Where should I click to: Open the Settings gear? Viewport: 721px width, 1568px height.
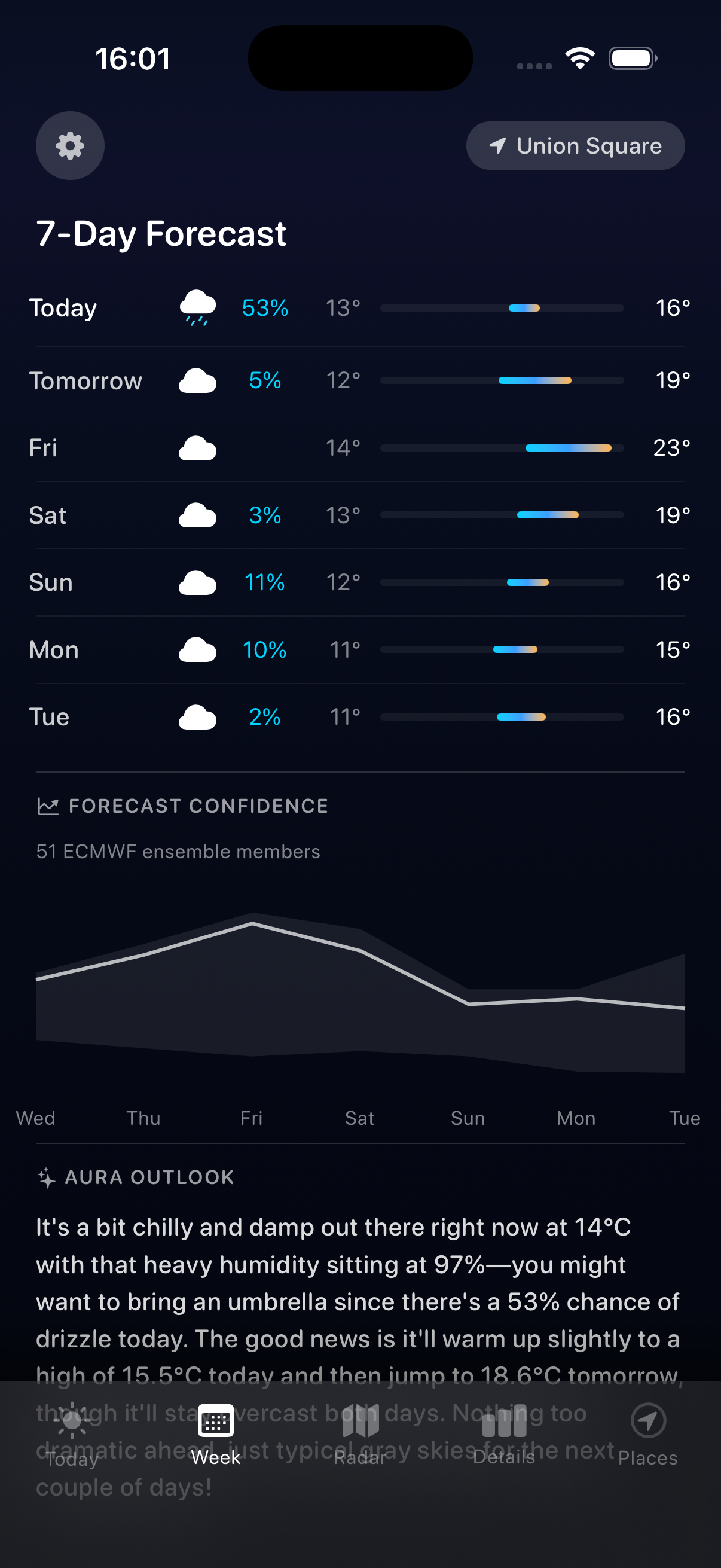click(x=70, y=145)
